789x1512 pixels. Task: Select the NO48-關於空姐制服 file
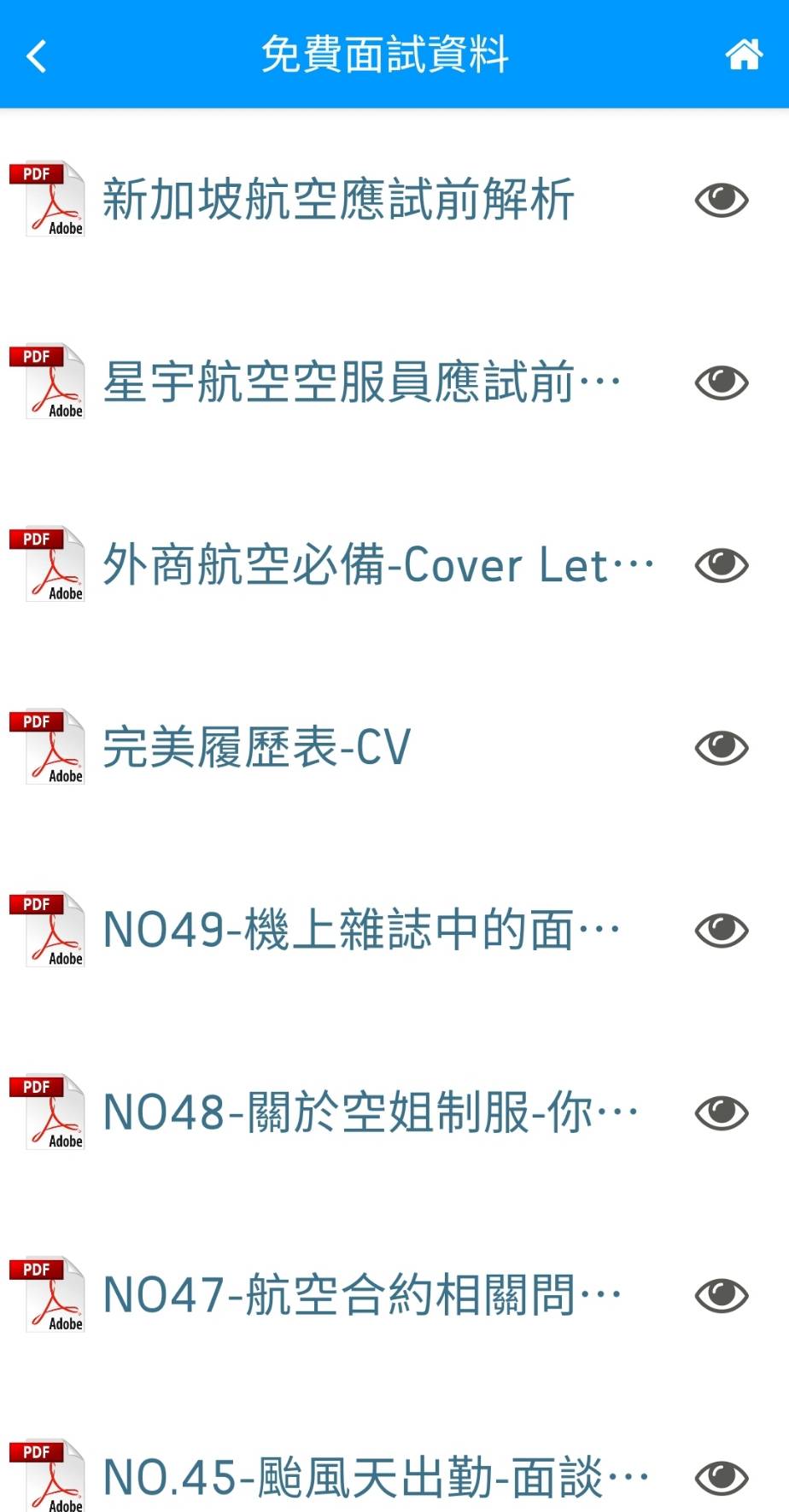[369, 1113]
